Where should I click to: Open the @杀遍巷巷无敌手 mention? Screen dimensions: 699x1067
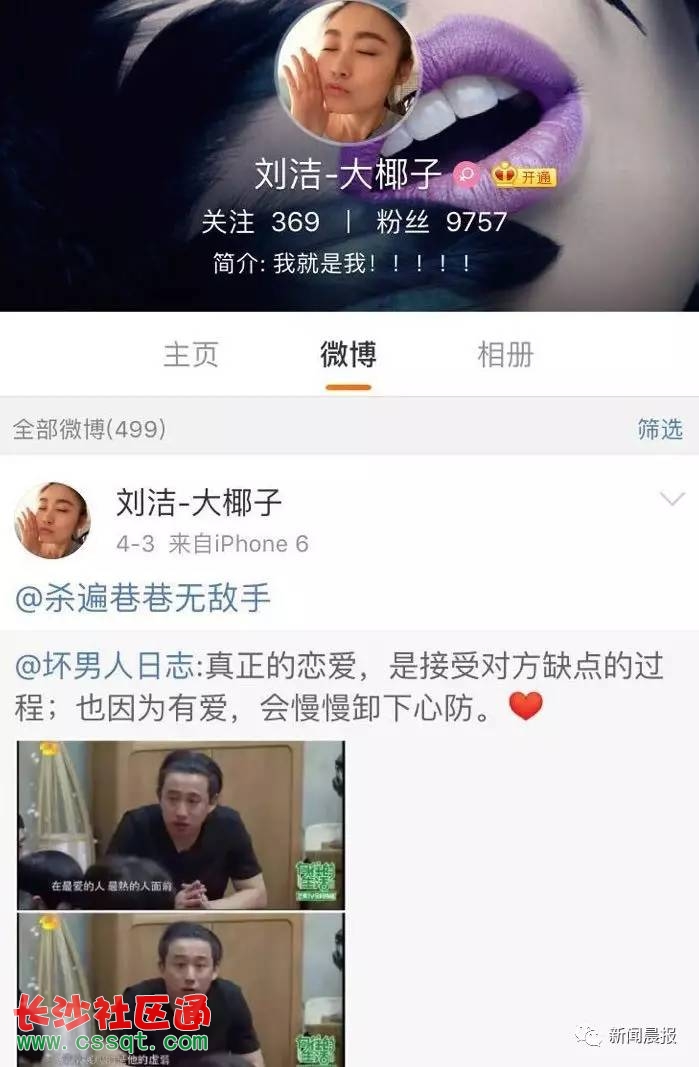click(143, 598)
